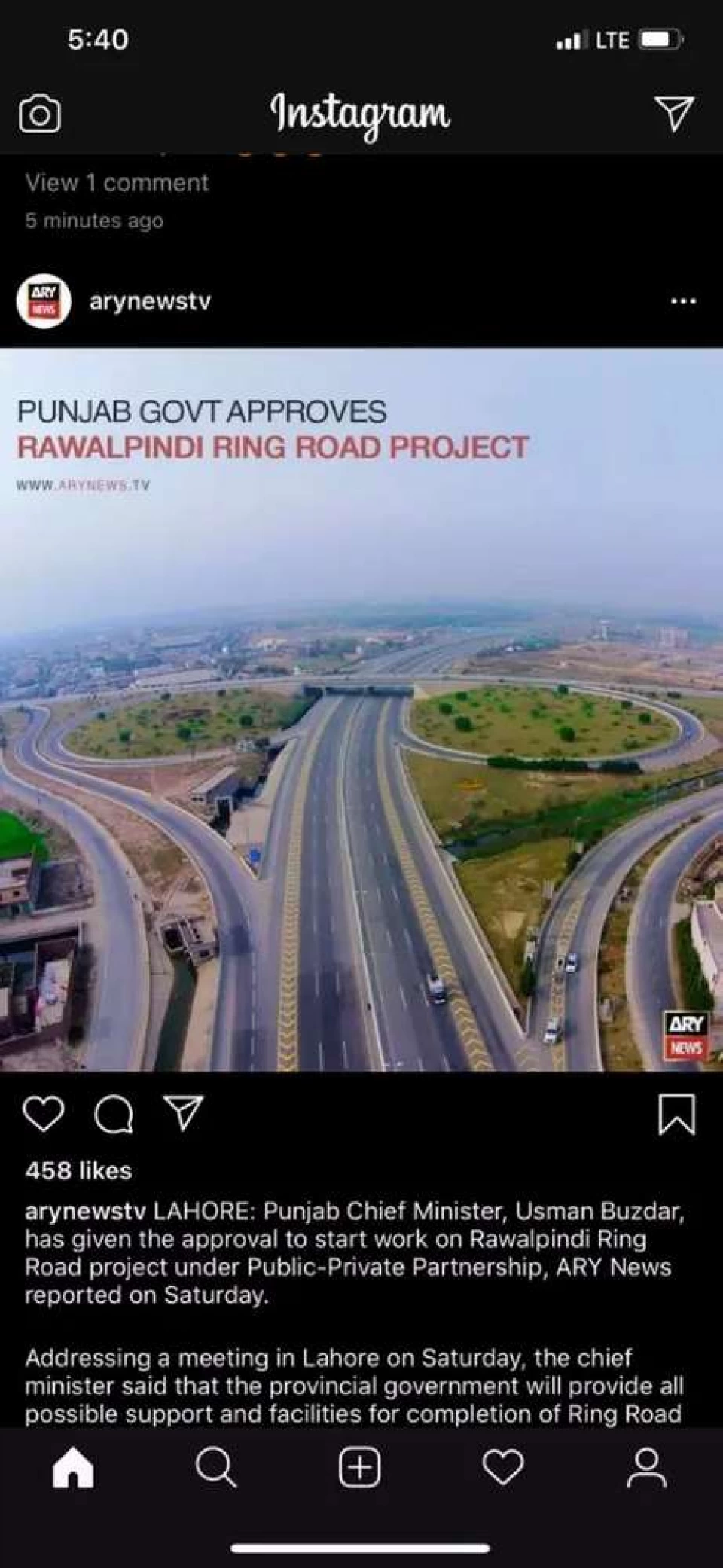This screenshot has width=723, height=1568.
Task: Save the post with the bookmark icon
Action: [676, 1114]
